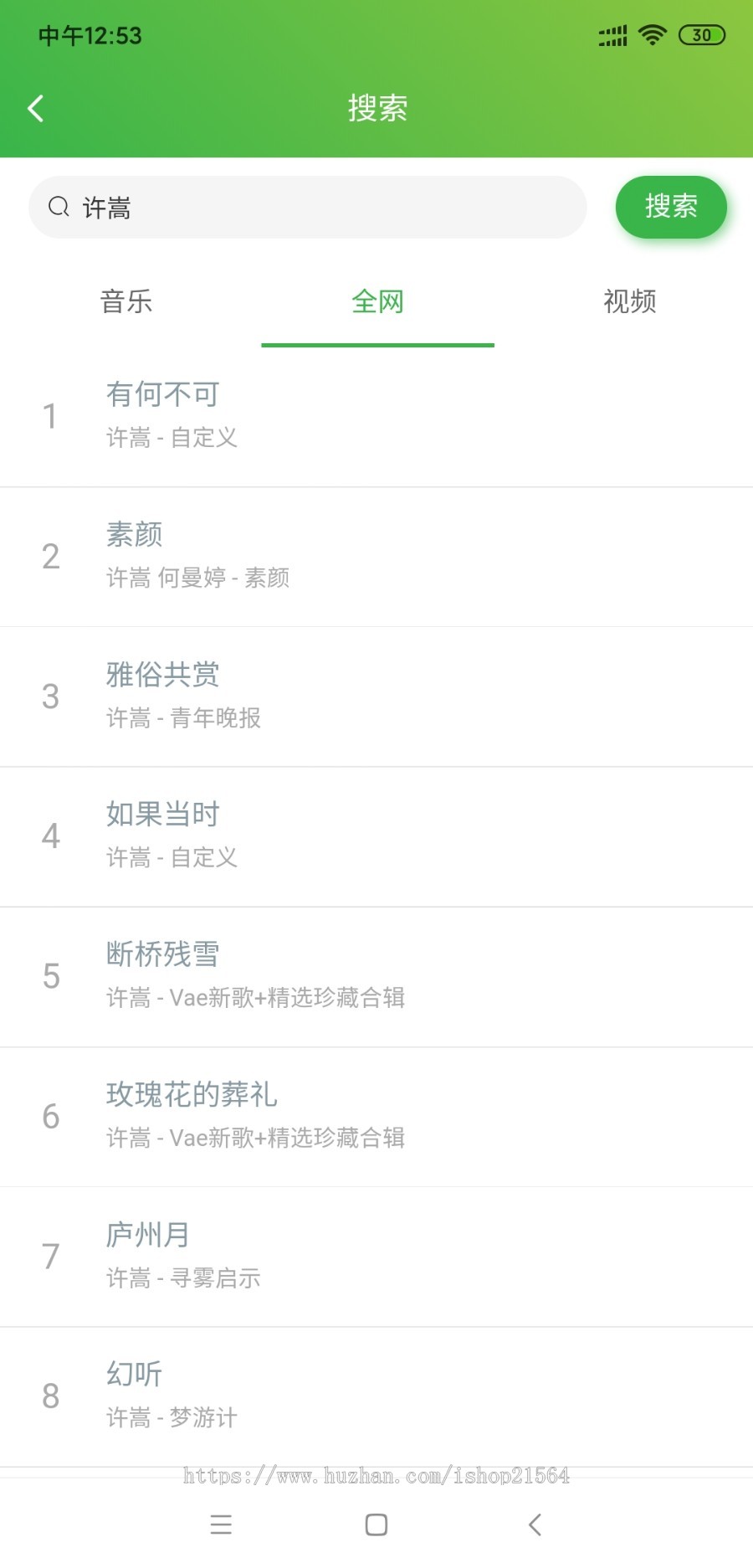Select the 全网 tab

(x=377, y=302)
